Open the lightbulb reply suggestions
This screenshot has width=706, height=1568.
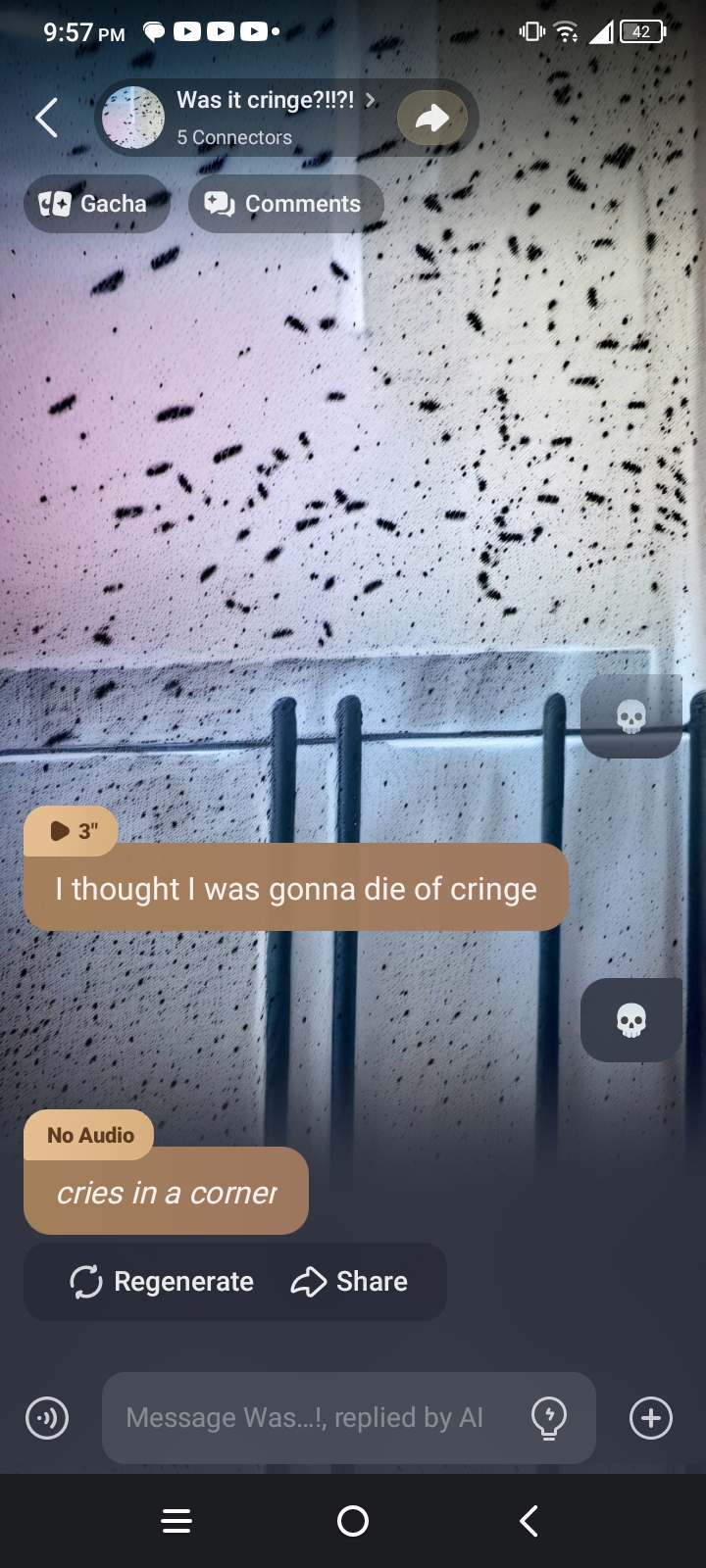pyautogui.click(x=549, y=1418)
